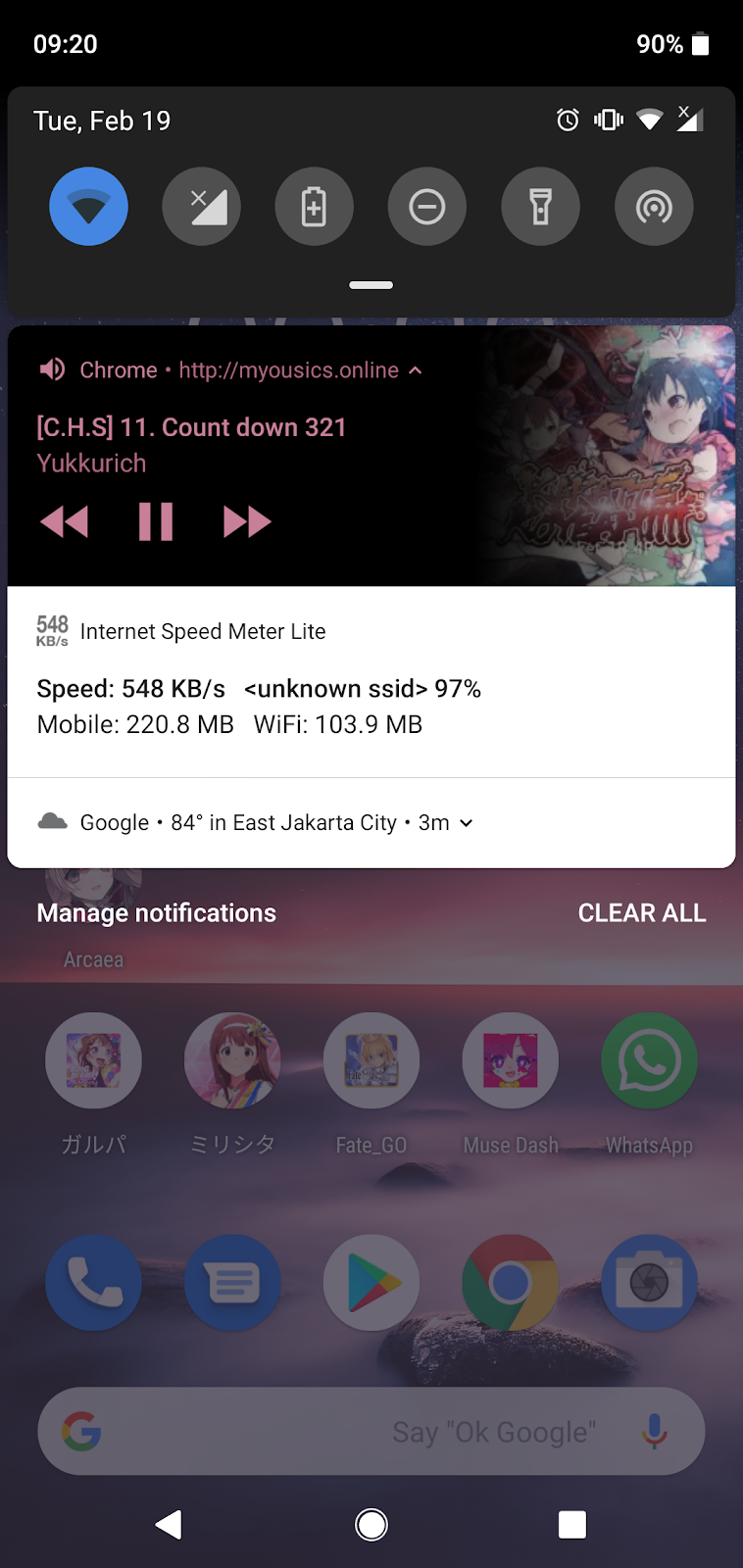Image resolution: width=743 pixels, height=1568 pixels.
Task: Go back to the previous track
Action: (x=65, y=521)
